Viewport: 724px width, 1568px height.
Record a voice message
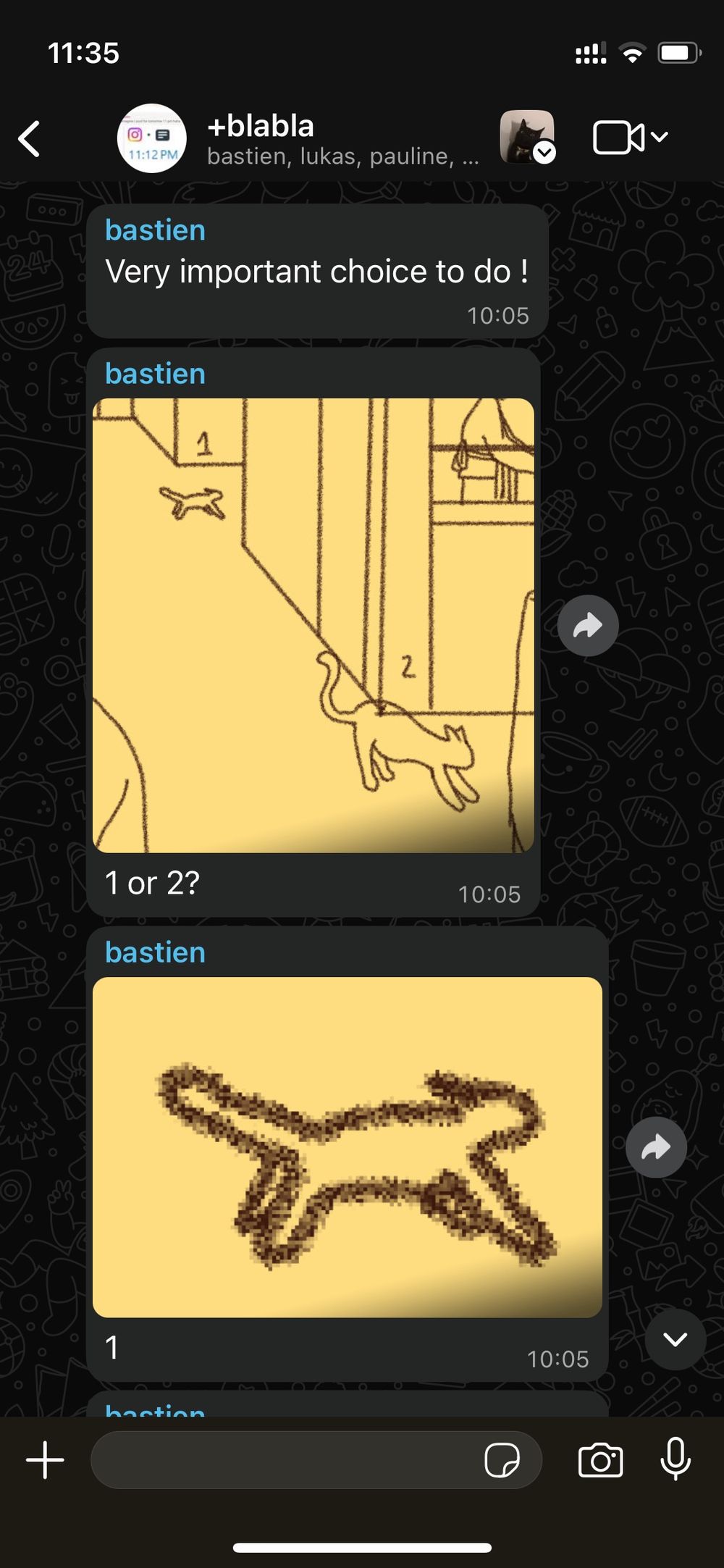click(675, 1459)
